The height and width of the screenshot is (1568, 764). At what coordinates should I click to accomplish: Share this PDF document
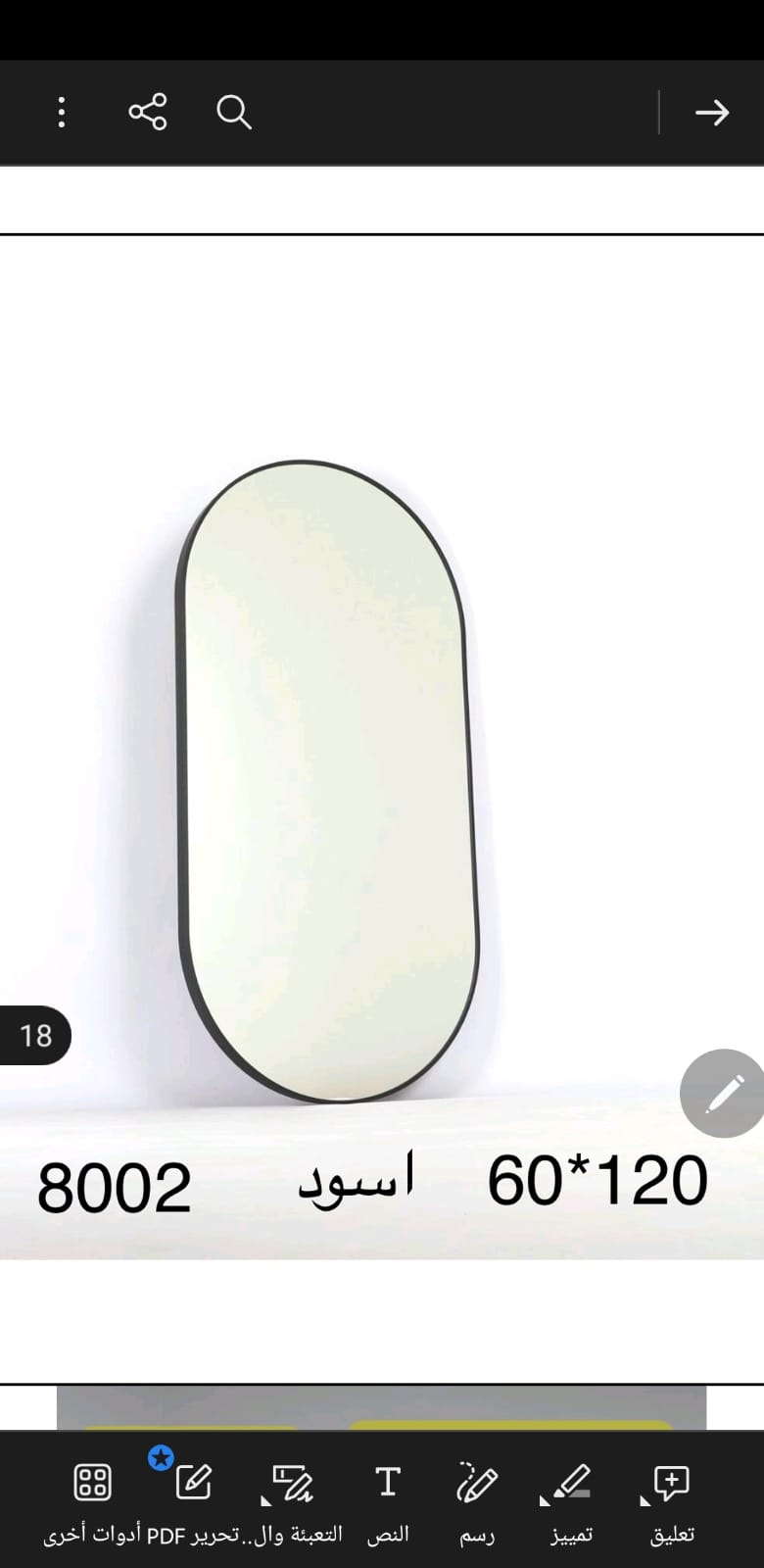pyautogui.click(x=148, y=113)
